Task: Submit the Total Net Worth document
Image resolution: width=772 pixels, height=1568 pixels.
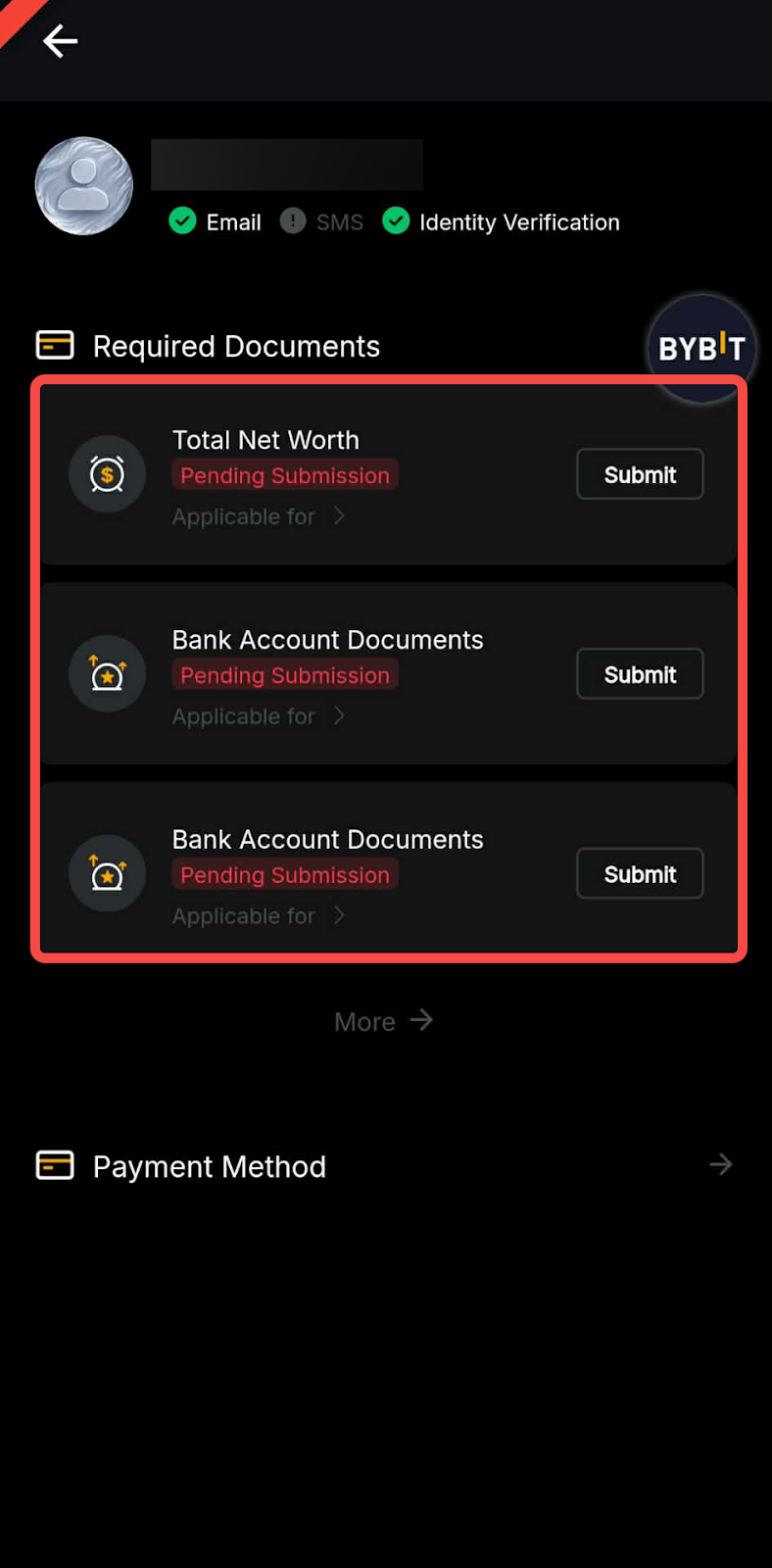Action: point(639,474)
